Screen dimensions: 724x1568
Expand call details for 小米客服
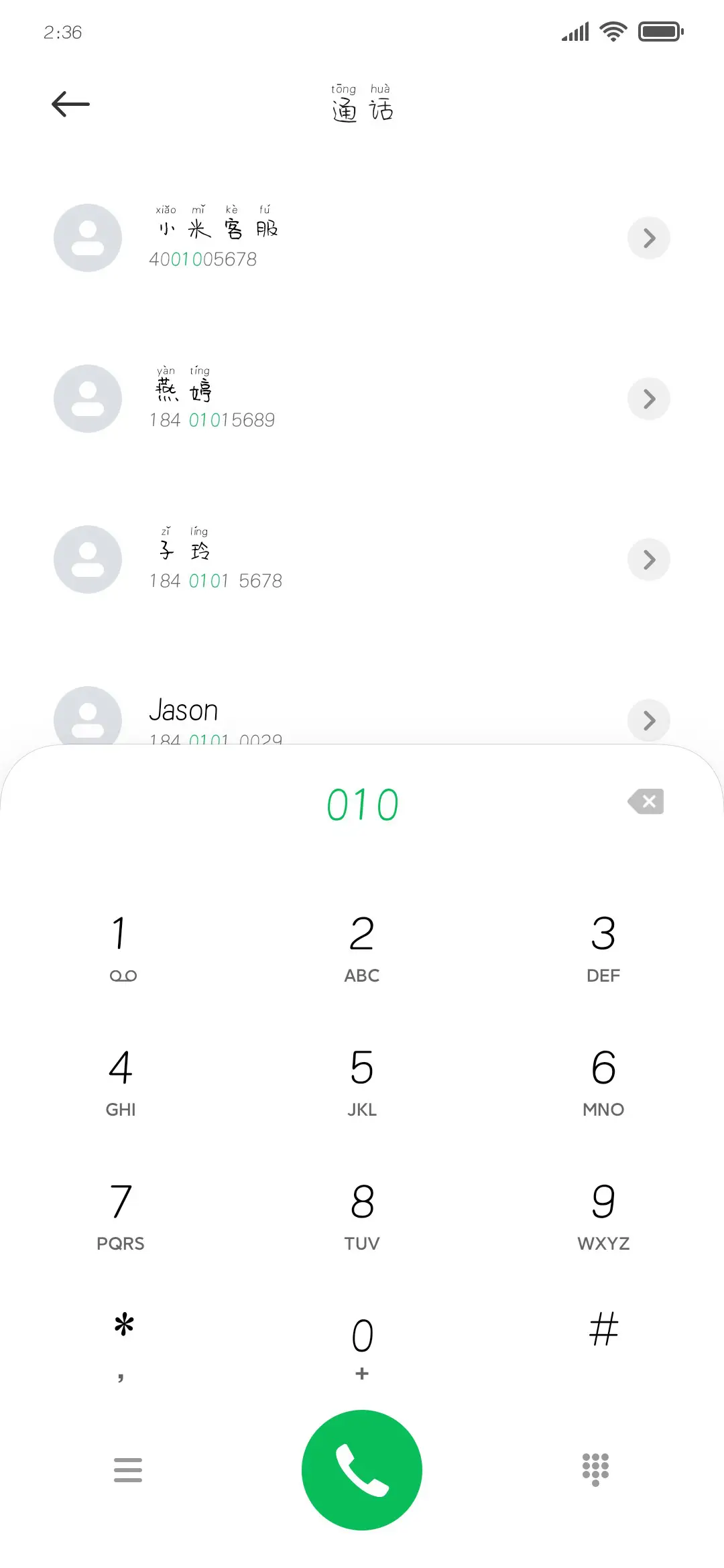[648, 238]
